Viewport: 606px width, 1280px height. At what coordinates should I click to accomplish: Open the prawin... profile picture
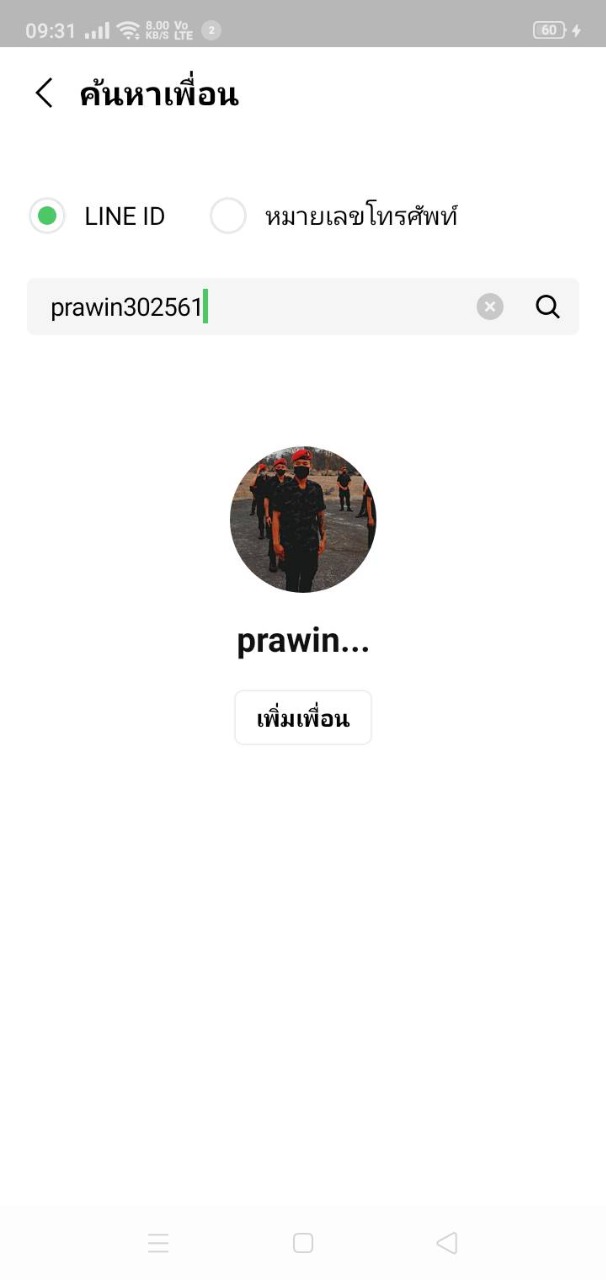pyautogui.click(x=303, y=520)
